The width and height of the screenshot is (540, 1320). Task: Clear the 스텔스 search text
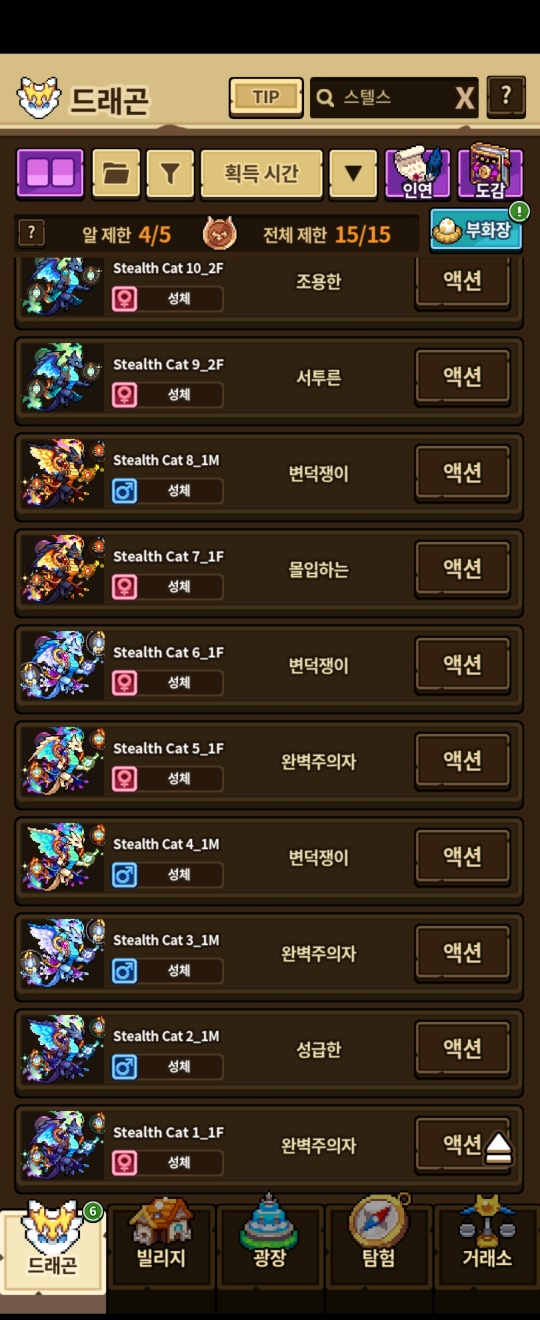tap(465, 98)
